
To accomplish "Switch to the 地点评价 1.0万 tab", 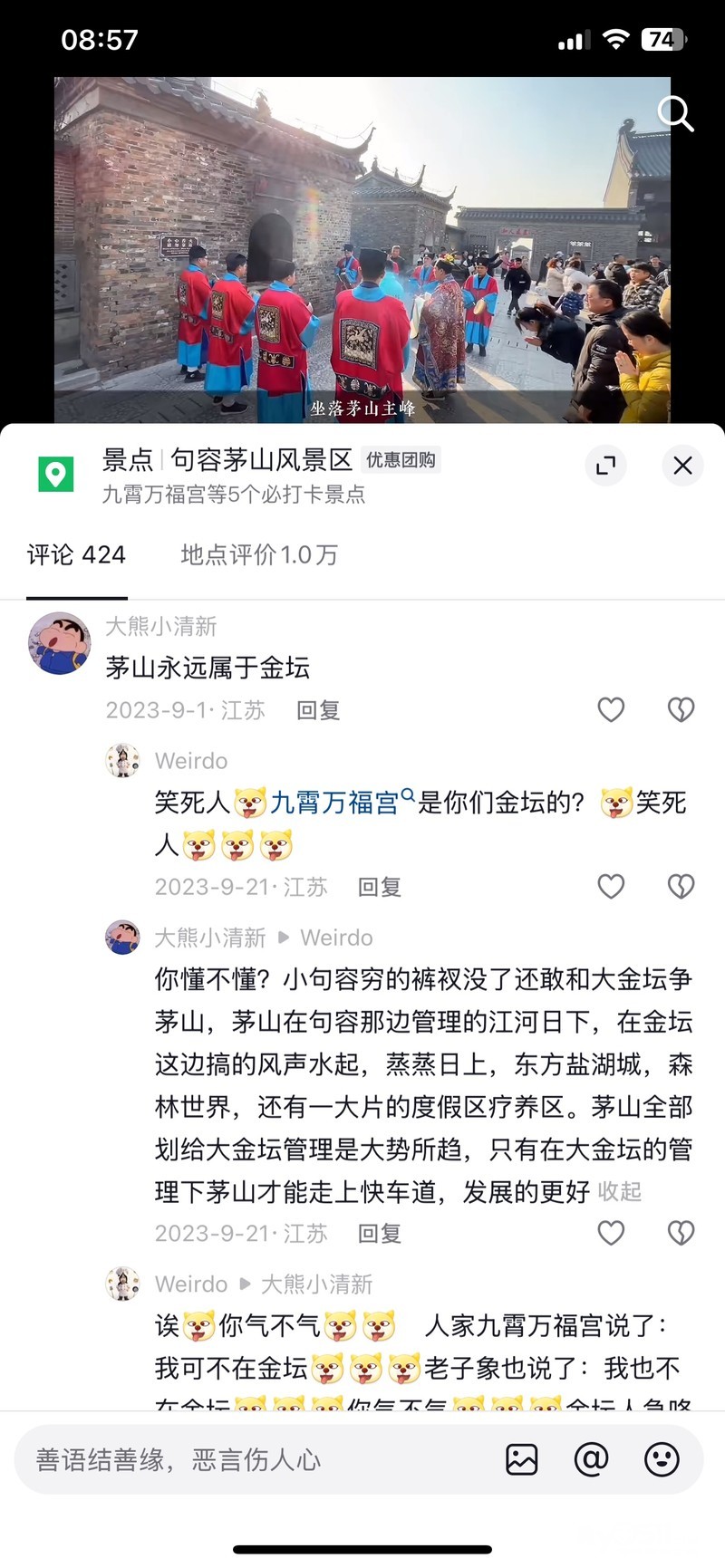I will tap(259, 554).
